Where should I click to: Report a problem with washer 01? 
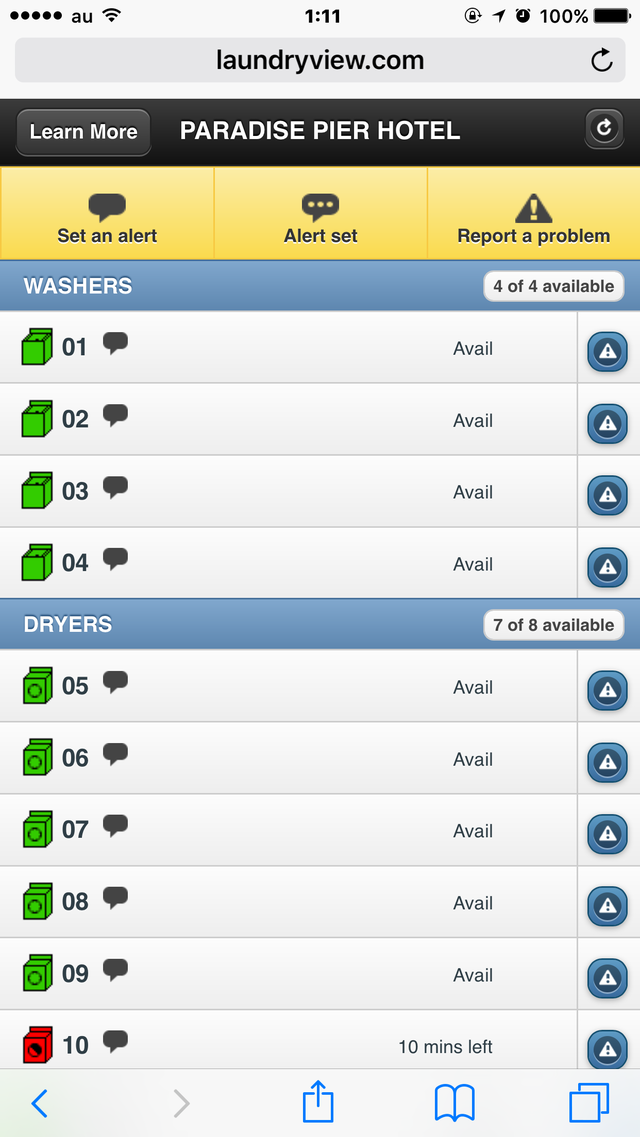[x=607, y=351]
